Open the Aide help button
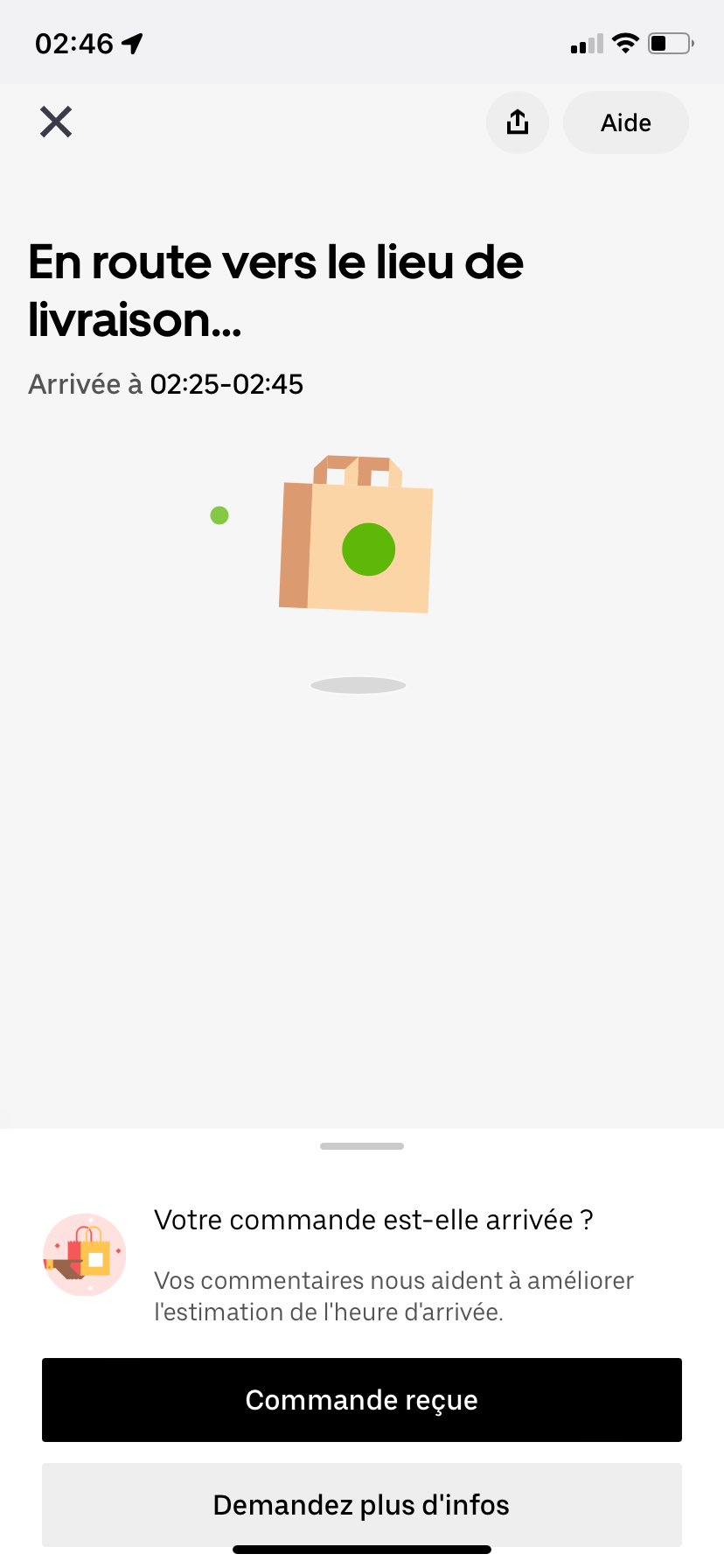 coord(626,122)
